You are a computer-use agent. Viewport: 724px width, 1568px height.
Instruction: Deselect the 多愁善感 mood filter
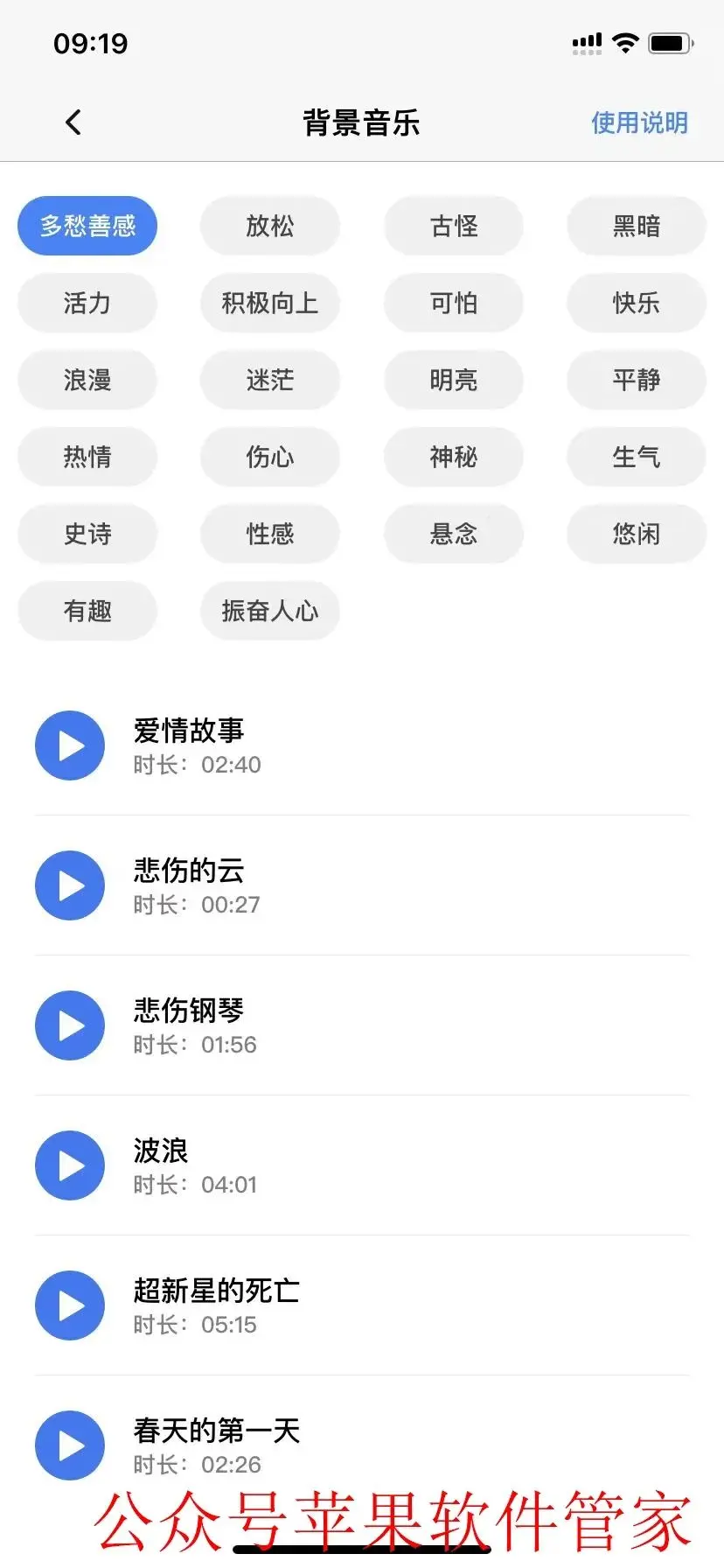(x=87, y=226)
